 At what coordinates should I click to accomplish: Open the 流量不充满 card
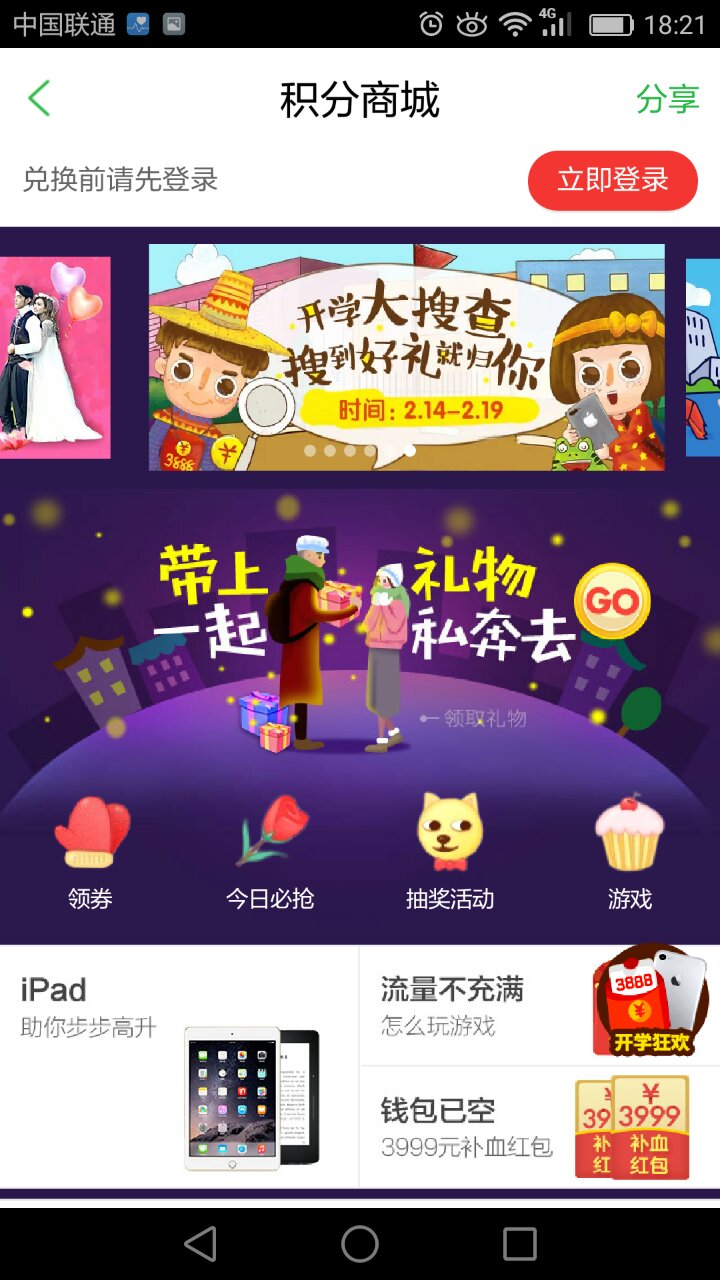pyautogui.click(x=538, y=1005)
